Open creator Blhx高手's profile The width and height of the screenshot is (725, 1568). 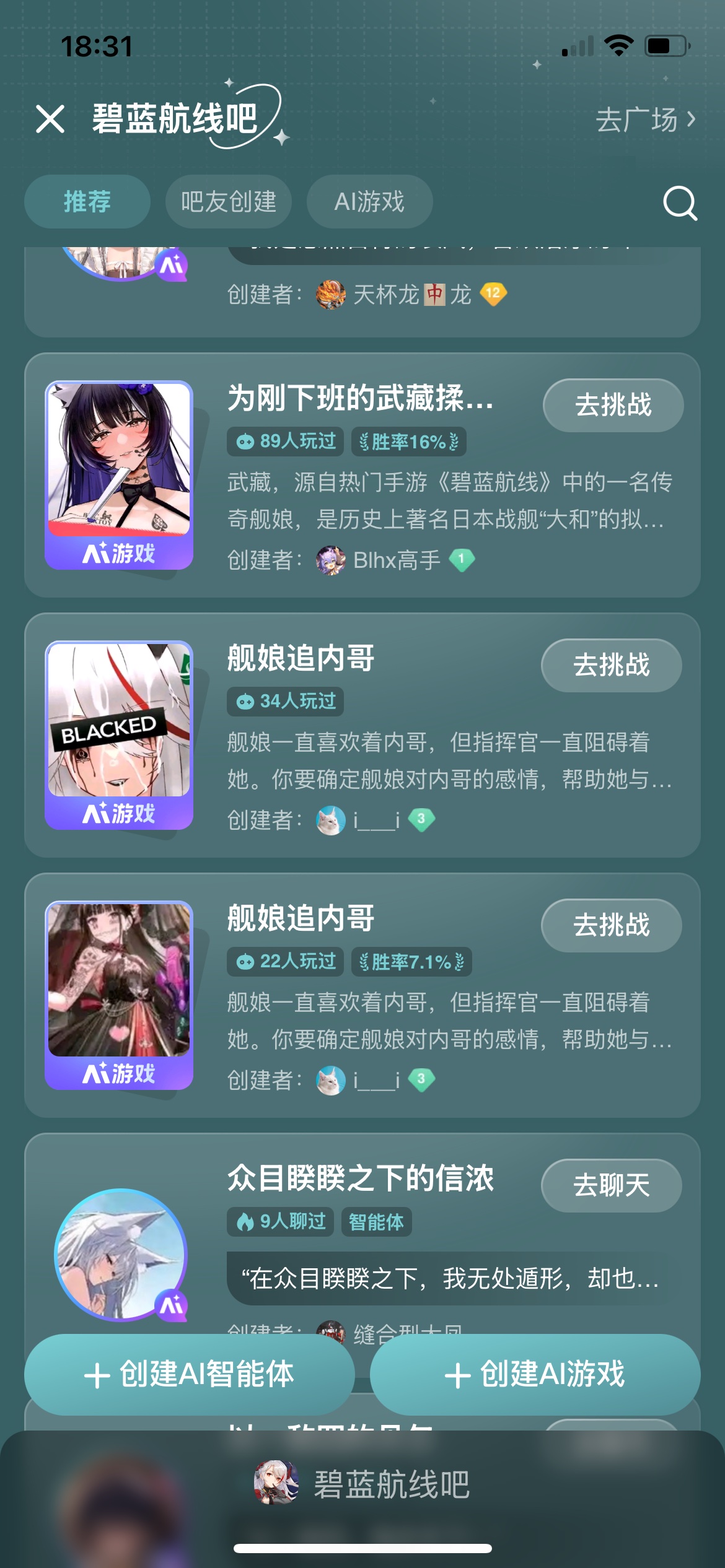pyautogui.click(x=395, y=560)
